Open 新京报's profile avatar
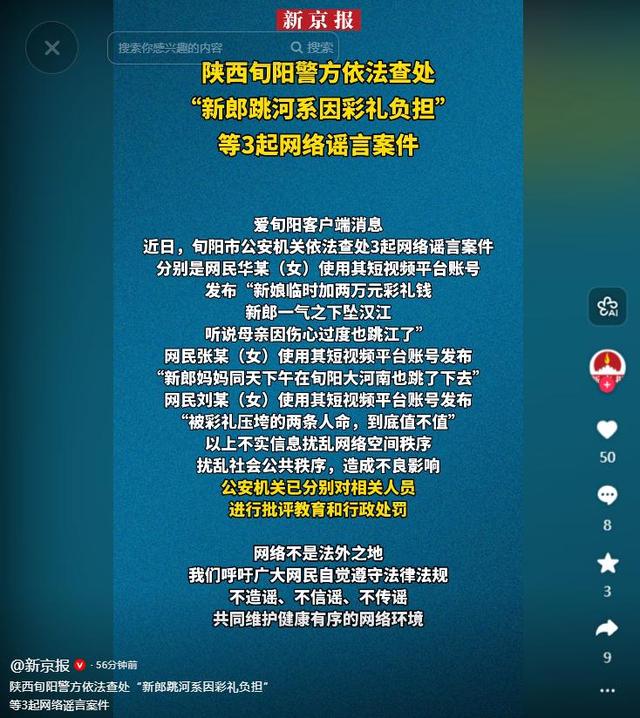 click(607, 367)
